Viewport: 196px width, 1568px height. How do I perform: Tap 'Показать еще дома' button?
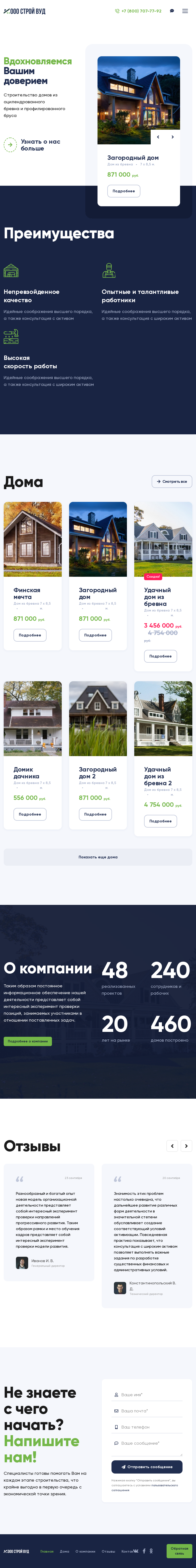coord(98,857)
